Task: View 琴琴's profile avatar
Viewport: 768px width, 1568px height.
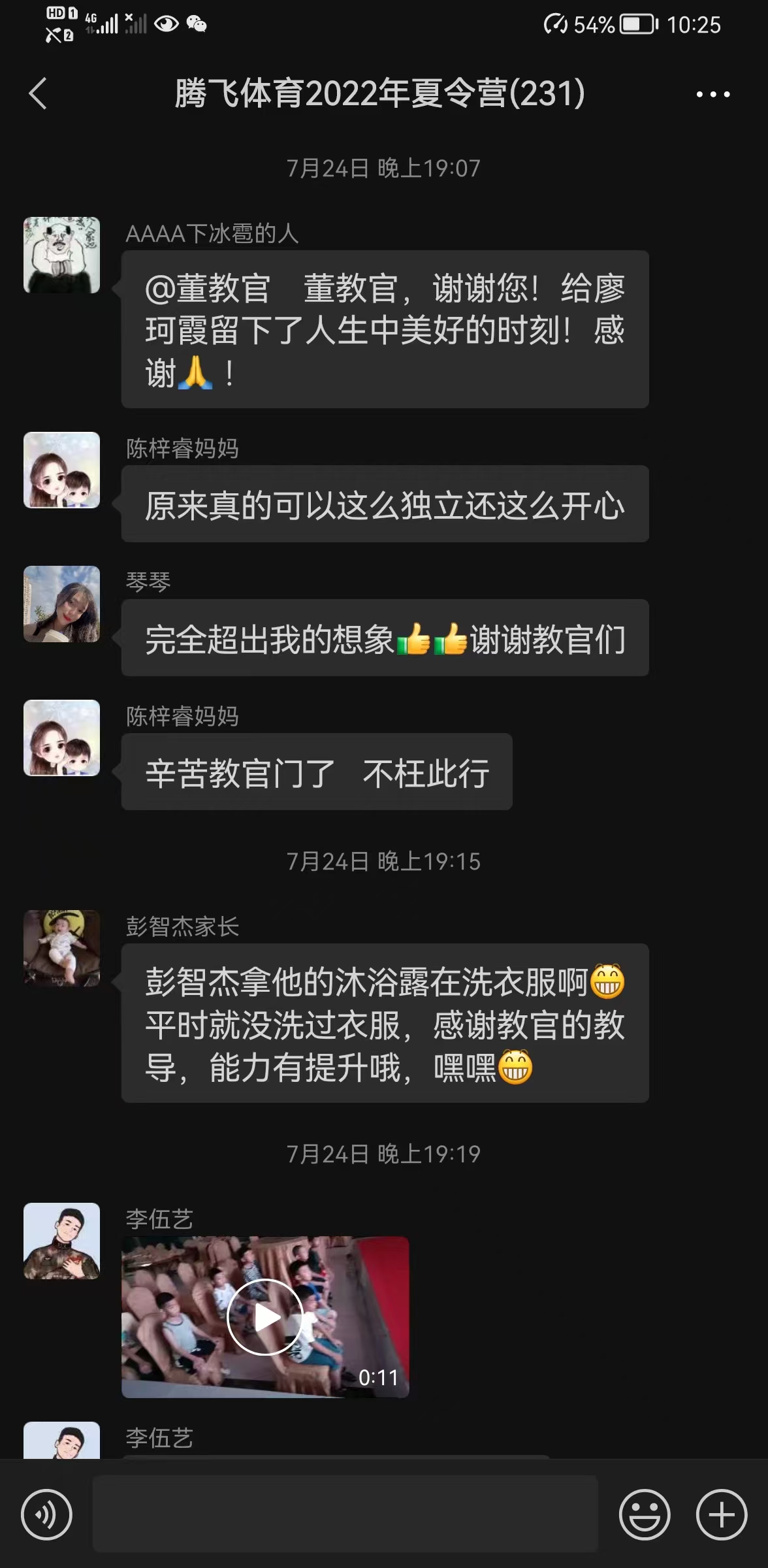Action: click(x=62, y=604)
